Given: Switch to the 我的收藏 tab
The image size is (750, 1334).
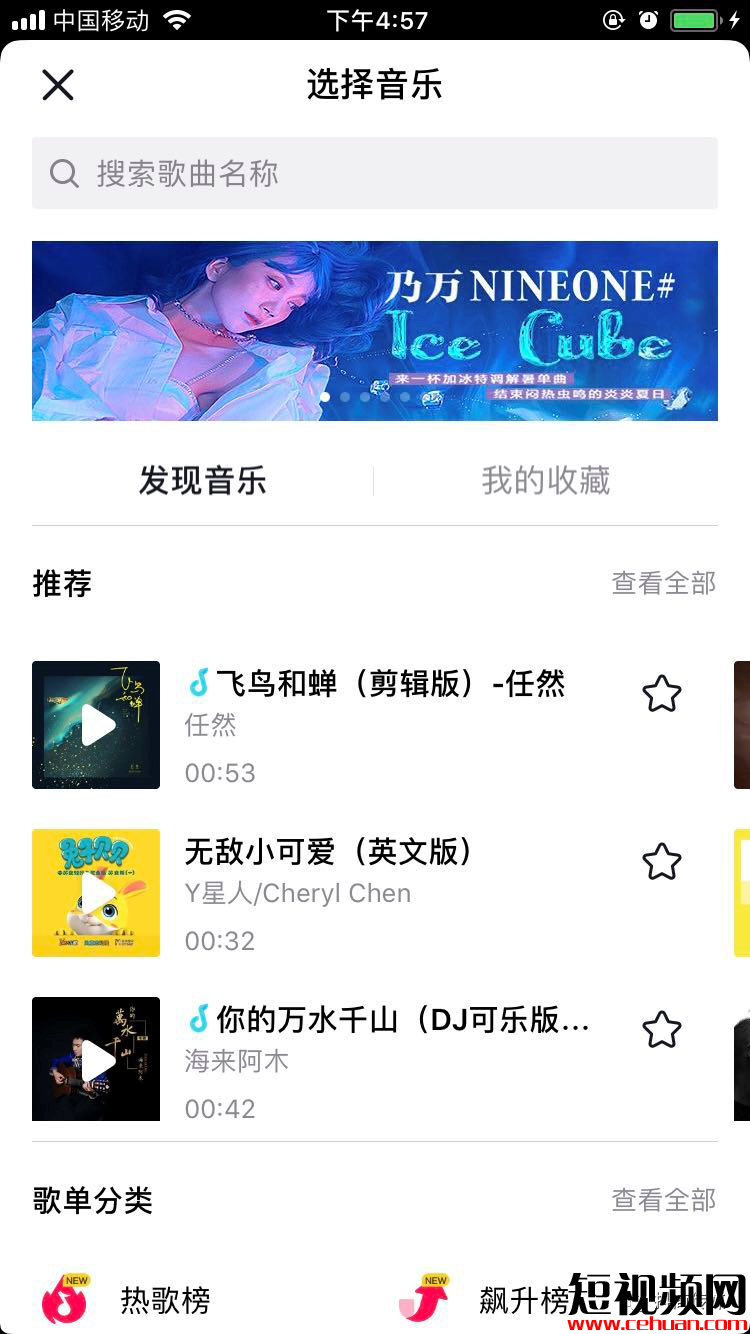Looking at the screenshot, I should point(546,481).
